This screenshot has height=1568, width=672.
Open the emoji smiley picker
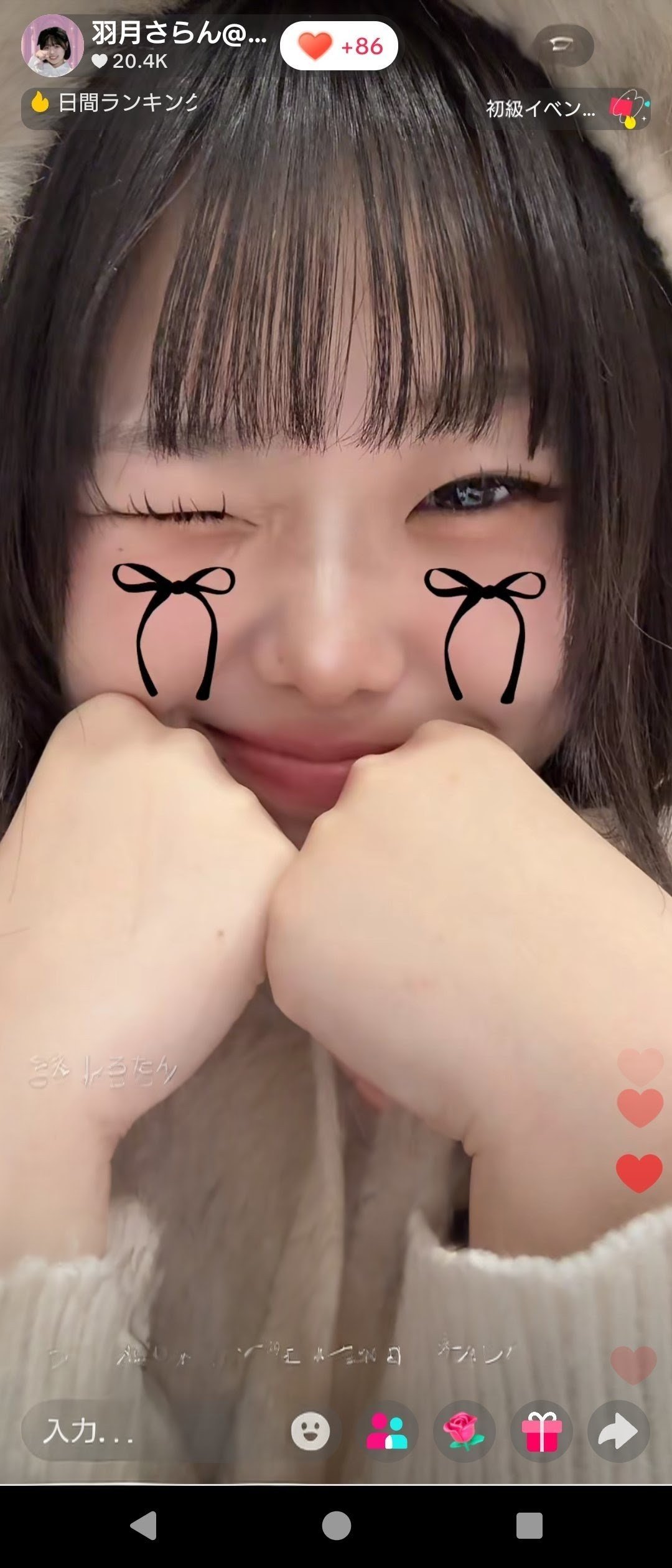point(310,1431)
